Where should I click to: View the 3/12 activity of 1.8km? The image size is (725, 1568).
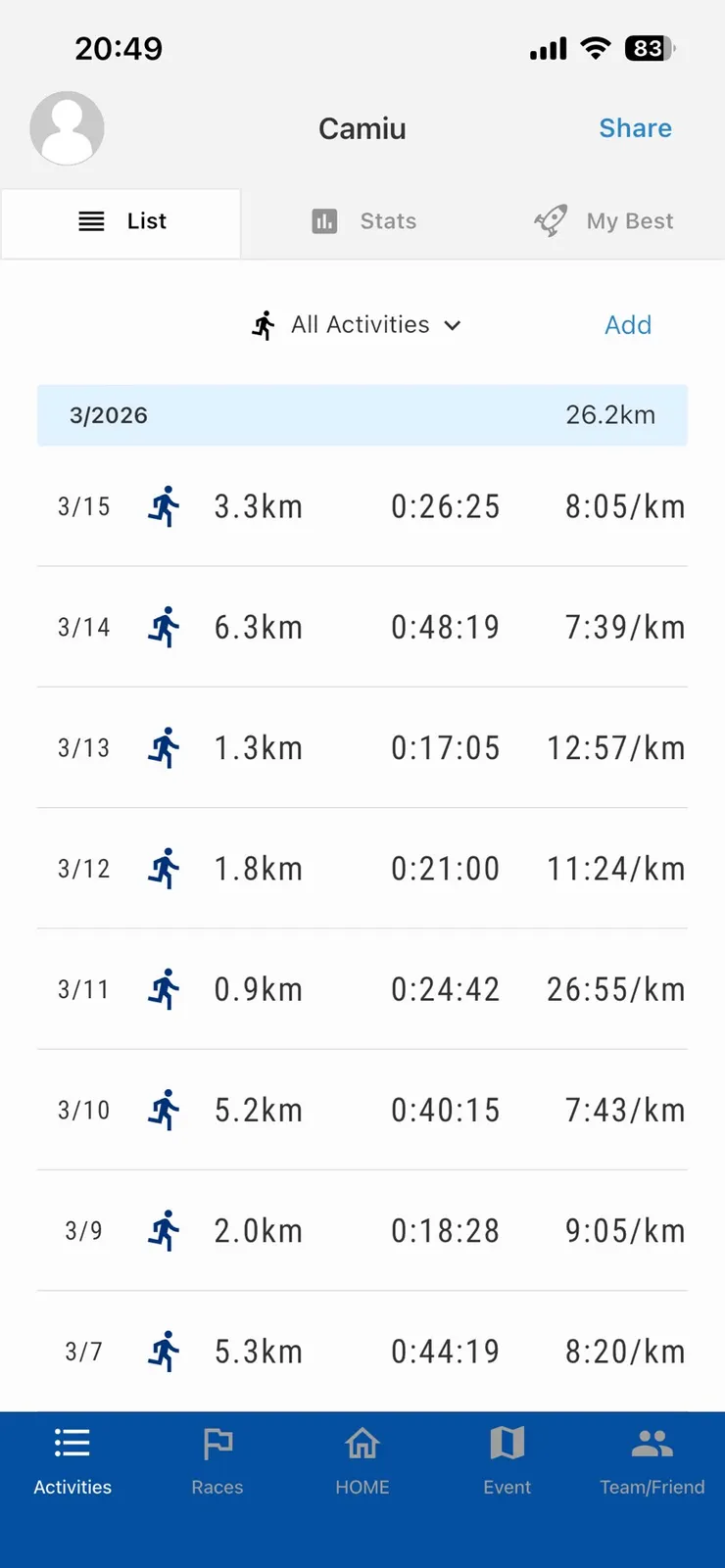tap(362, 869)
